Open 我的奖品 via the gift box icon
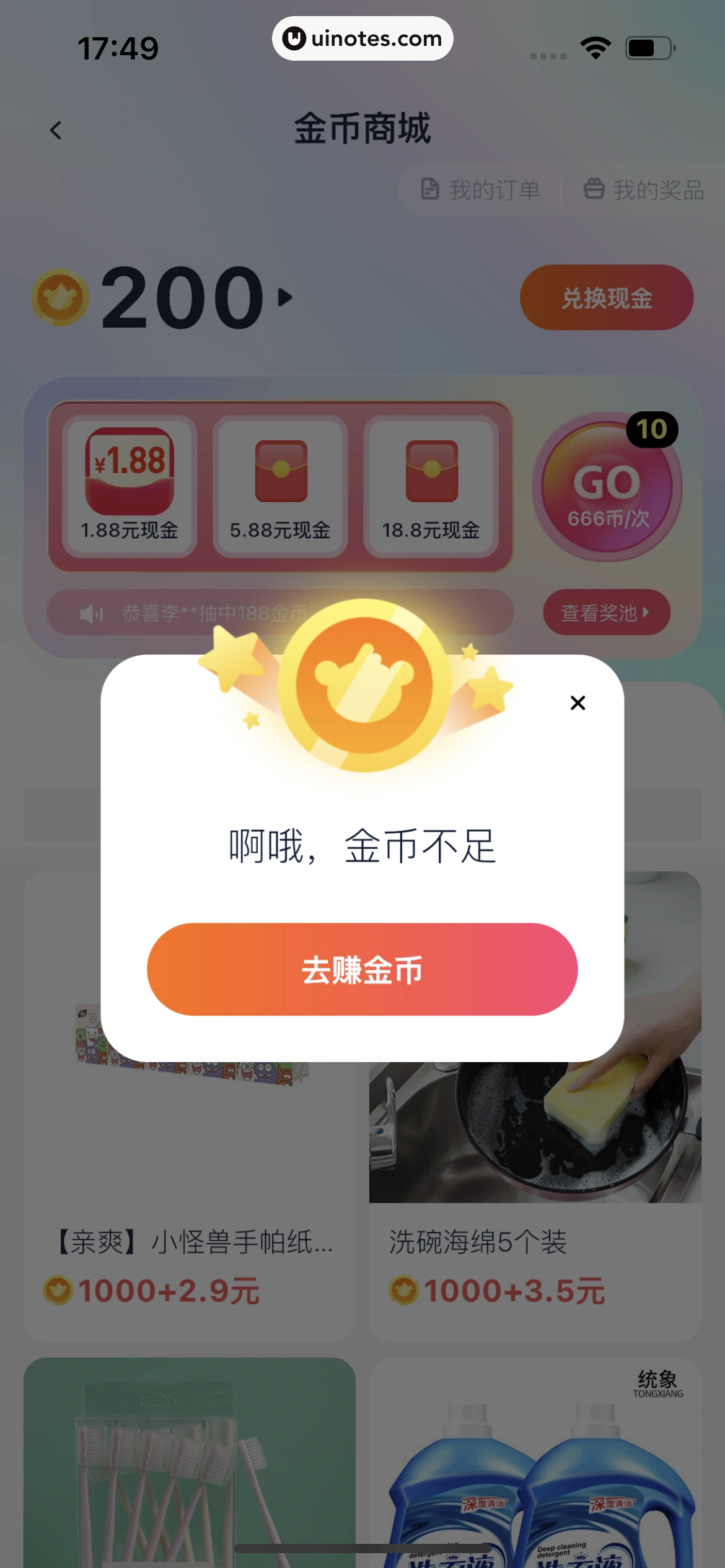 coord(594,189)
